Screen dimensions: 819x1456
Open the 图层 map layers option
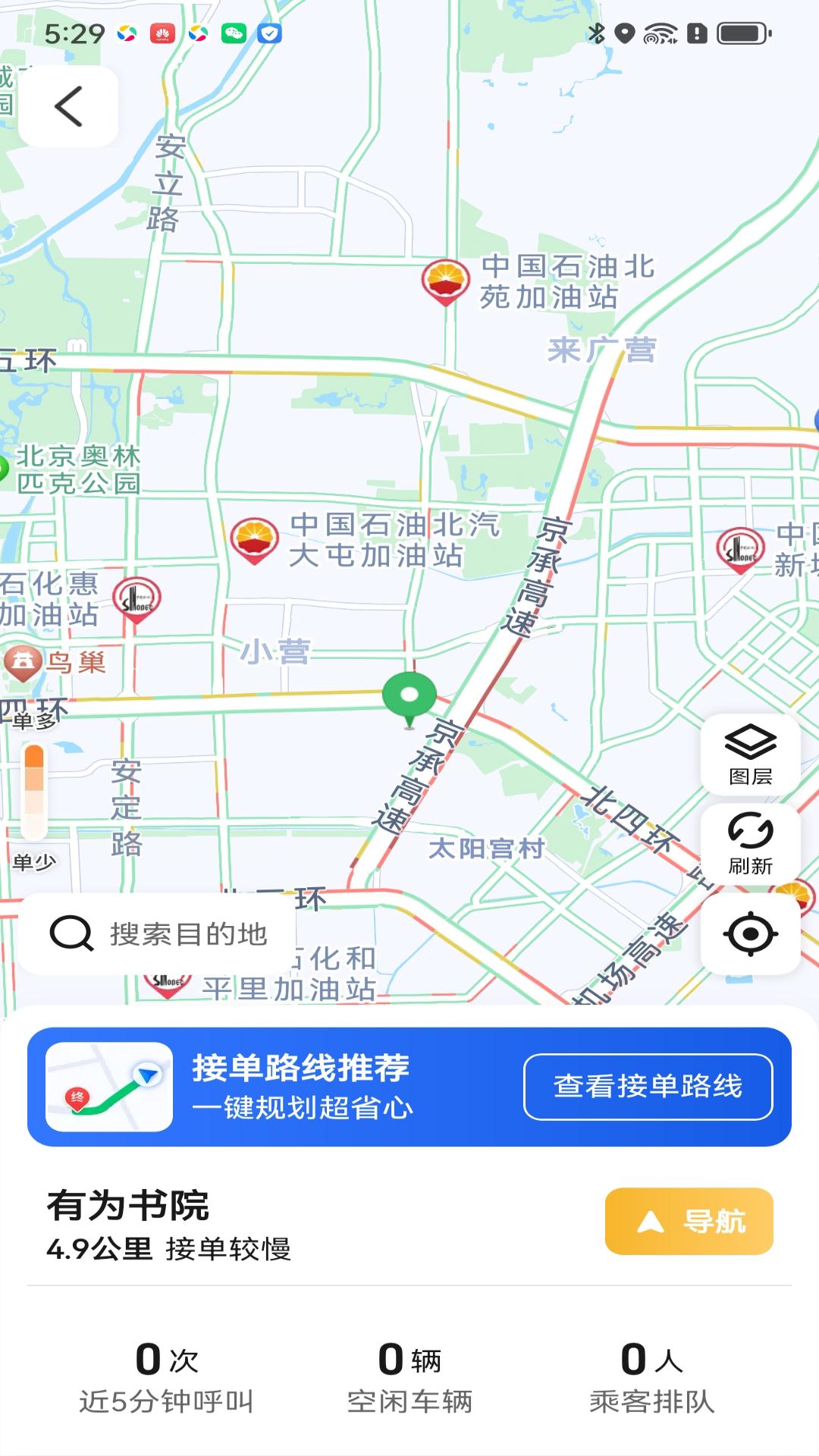(x=750, y=754)
